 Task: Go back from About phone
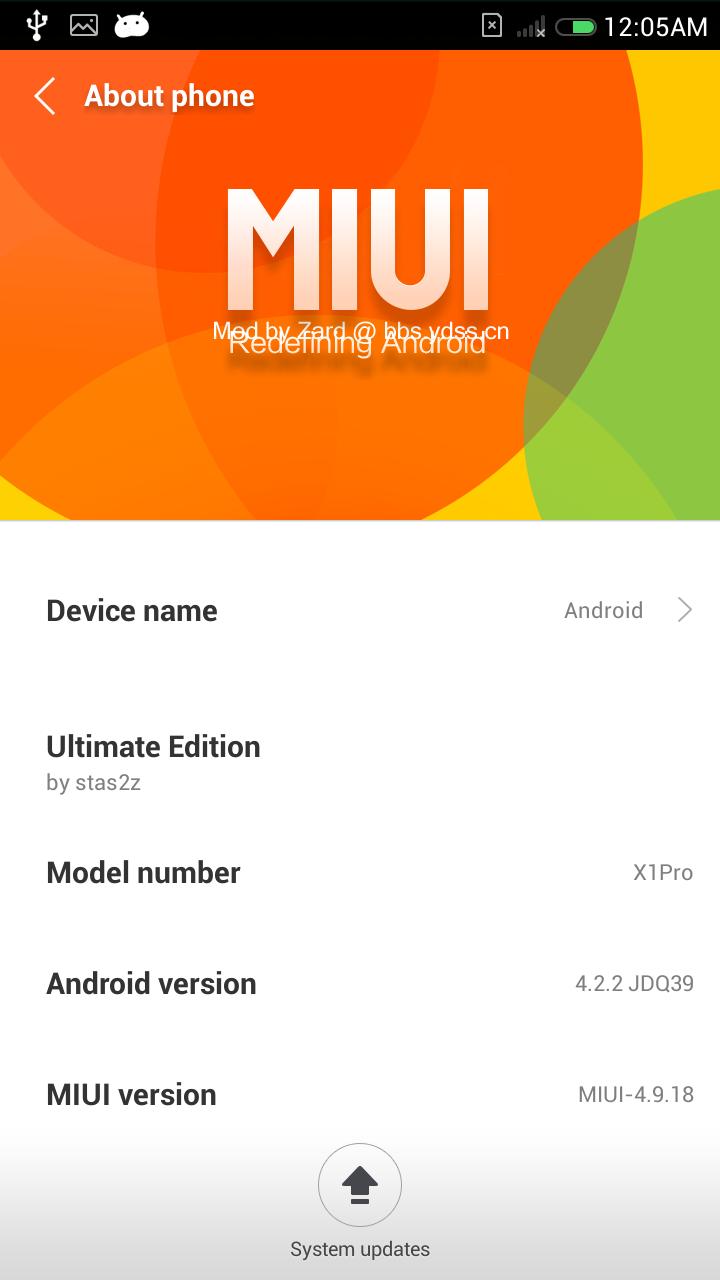click(x=45, y=97)
